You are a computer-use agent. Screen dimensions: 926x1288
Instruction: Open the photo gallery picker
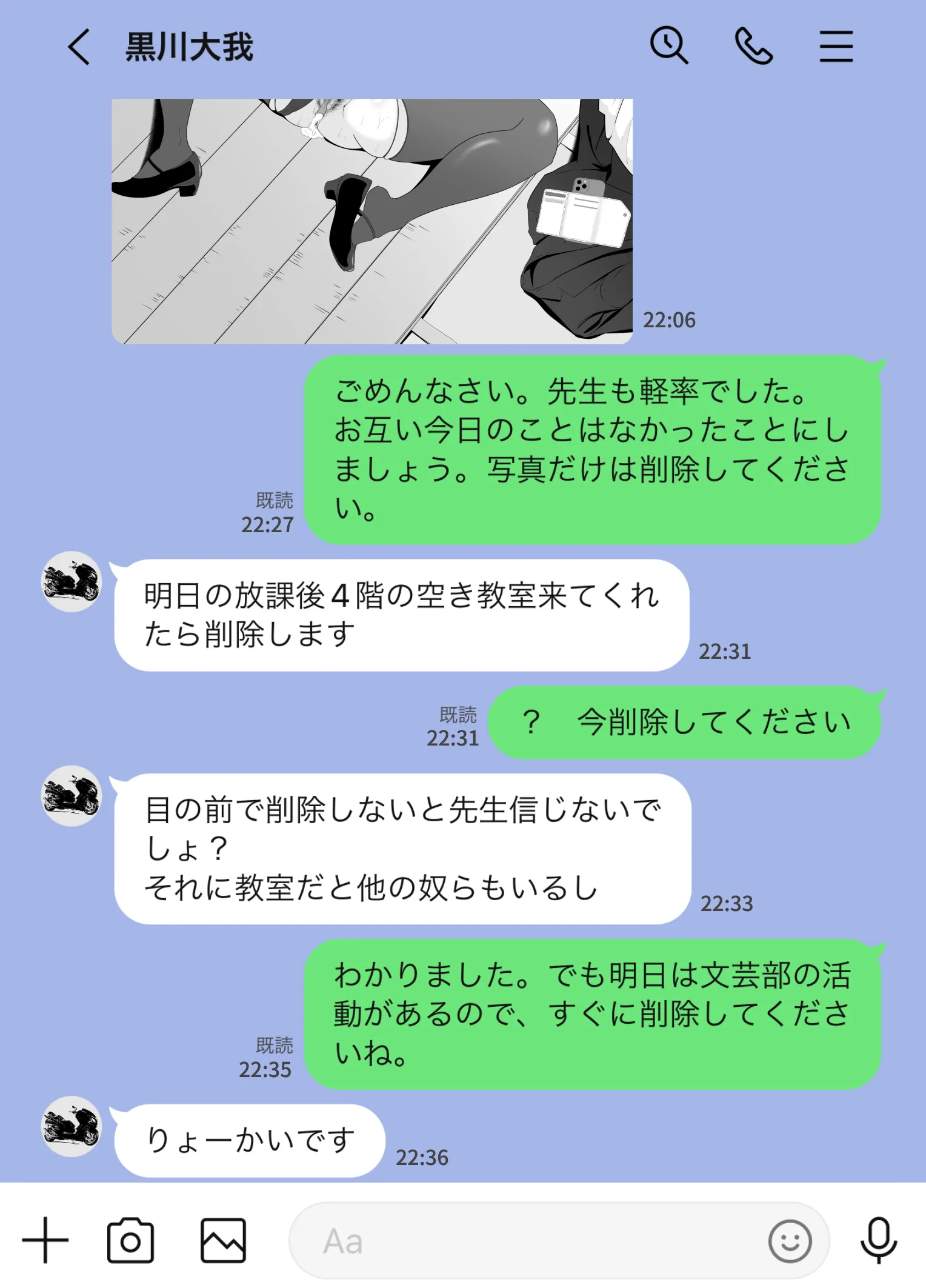[223, 1240]
